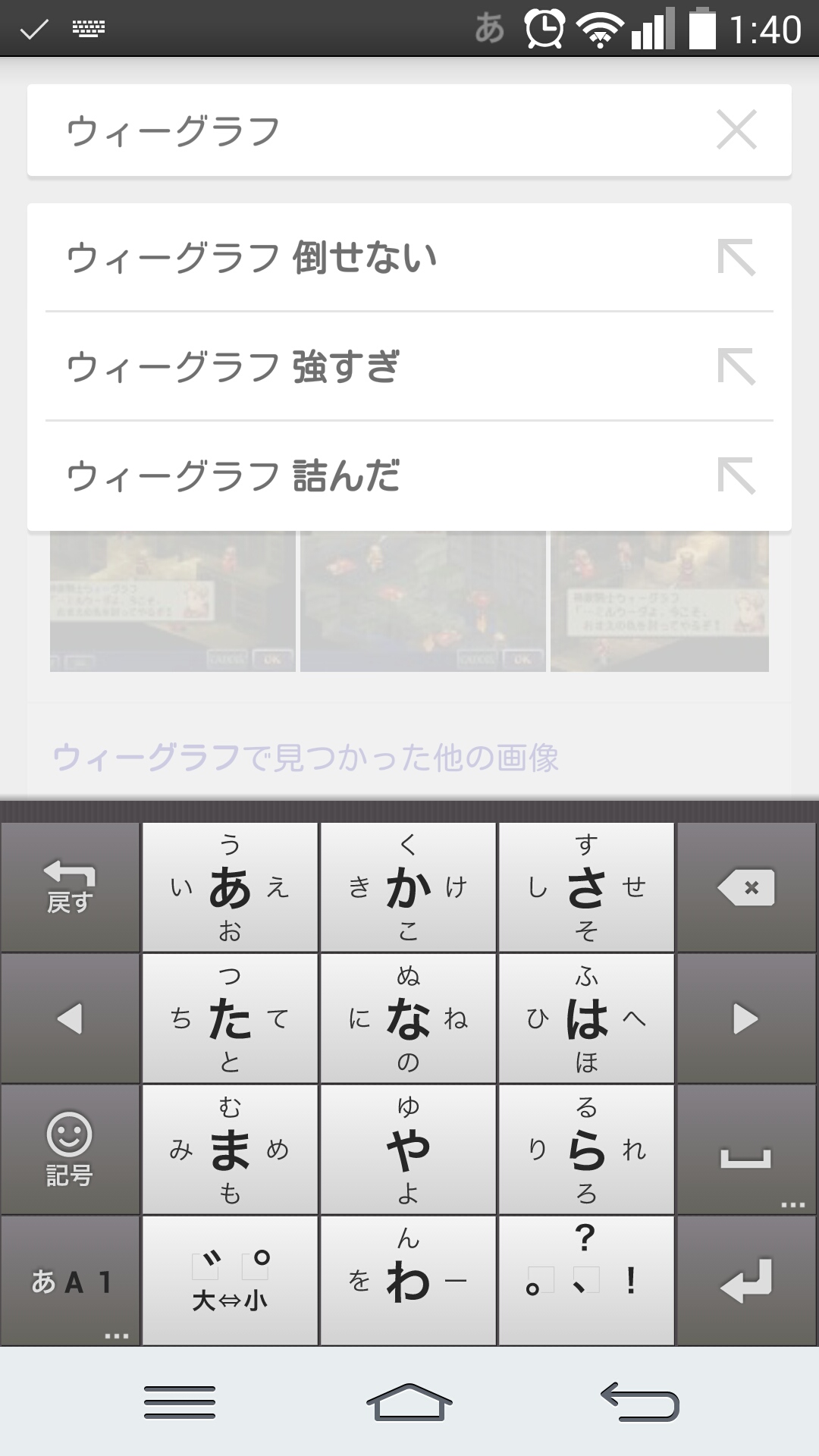Fill in query arrow for 強すぎ suggestion
This screenshot has height=1456, width=819.
pos(736,366)
